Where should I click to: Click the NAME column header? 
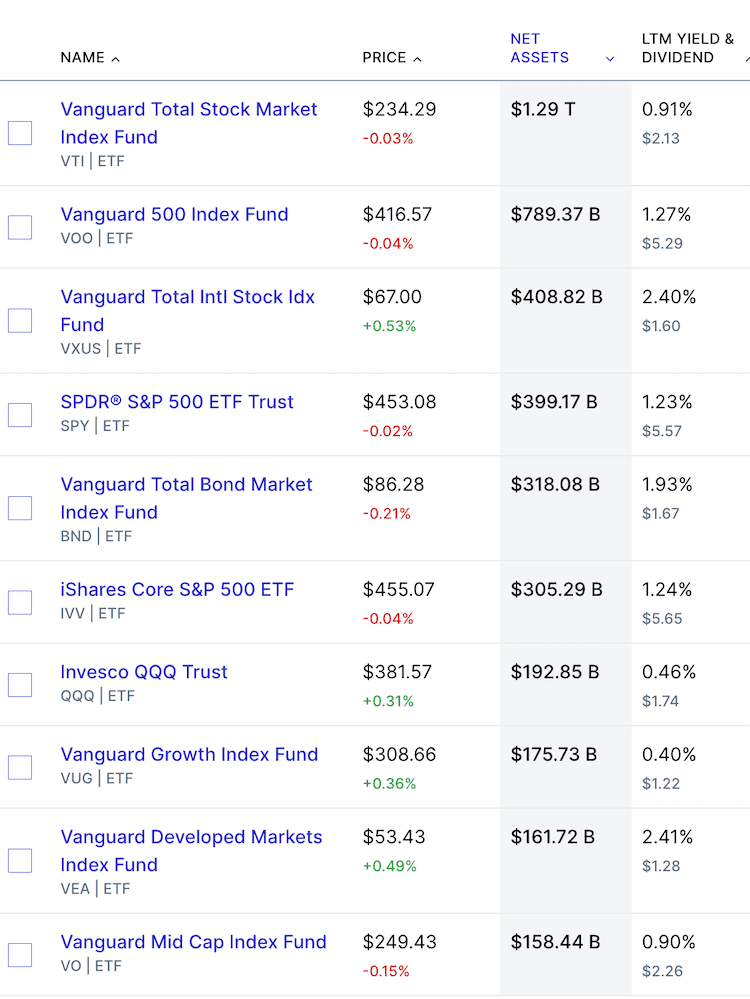82,57
